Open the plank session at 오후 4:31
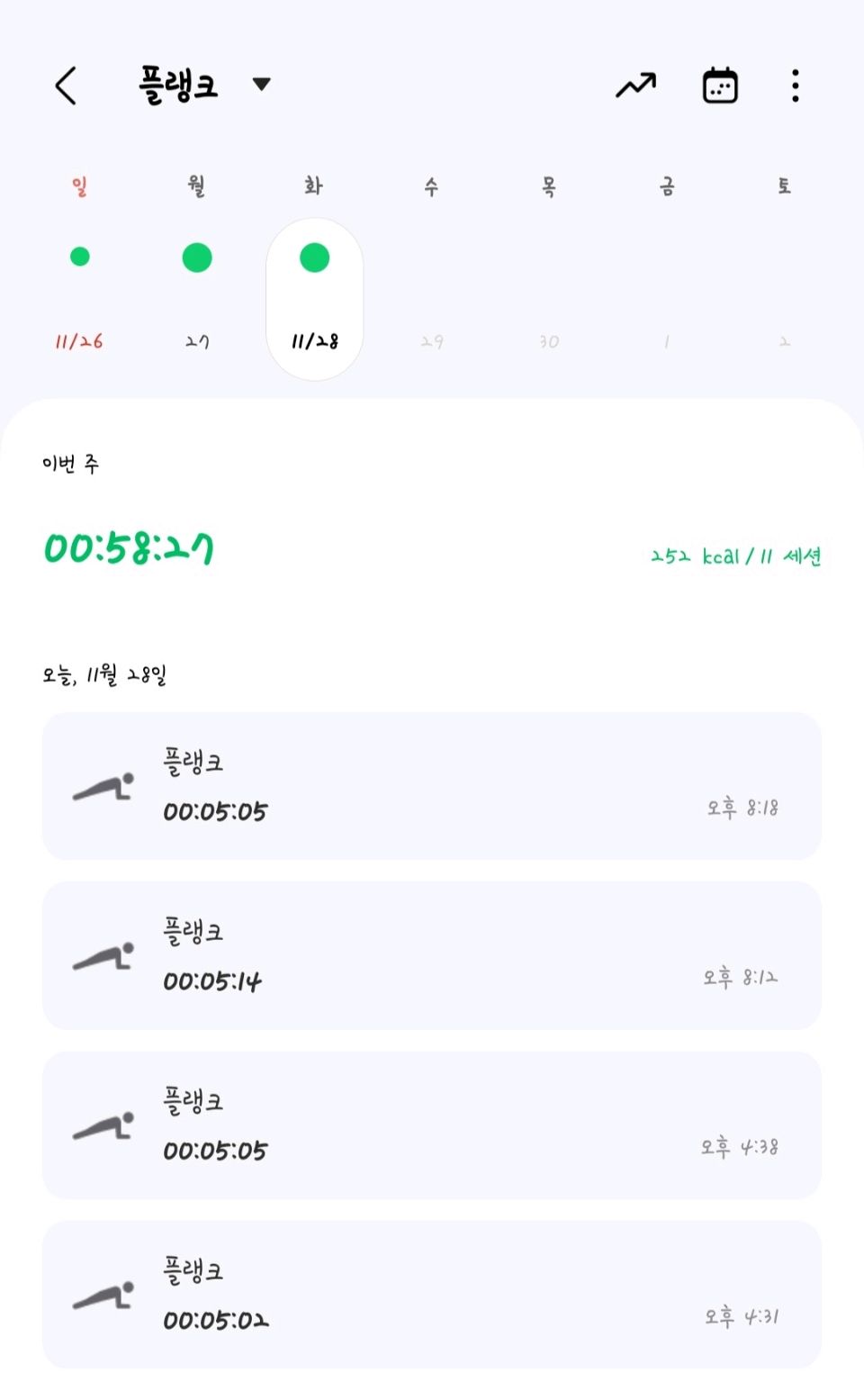Viewport: 864px width, 1400px height. (432, 1295)
